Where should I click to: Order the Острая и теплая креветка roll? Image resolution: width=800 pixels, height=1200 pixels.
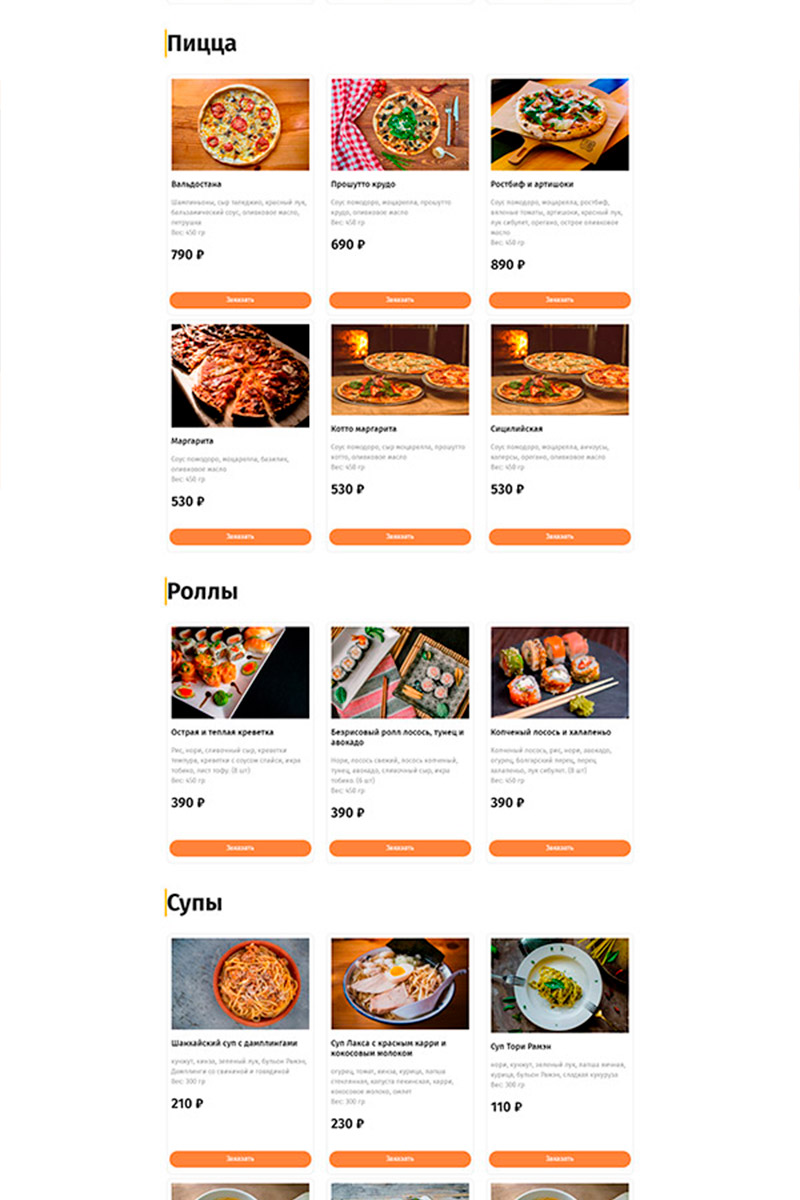[x=240, y=848]
